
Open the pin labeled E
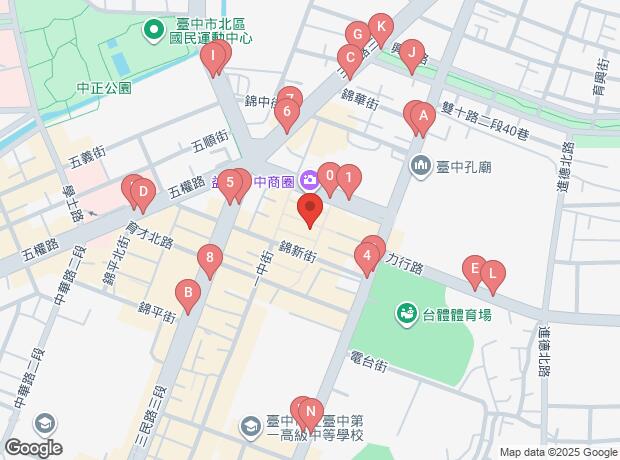pos(474,269)
